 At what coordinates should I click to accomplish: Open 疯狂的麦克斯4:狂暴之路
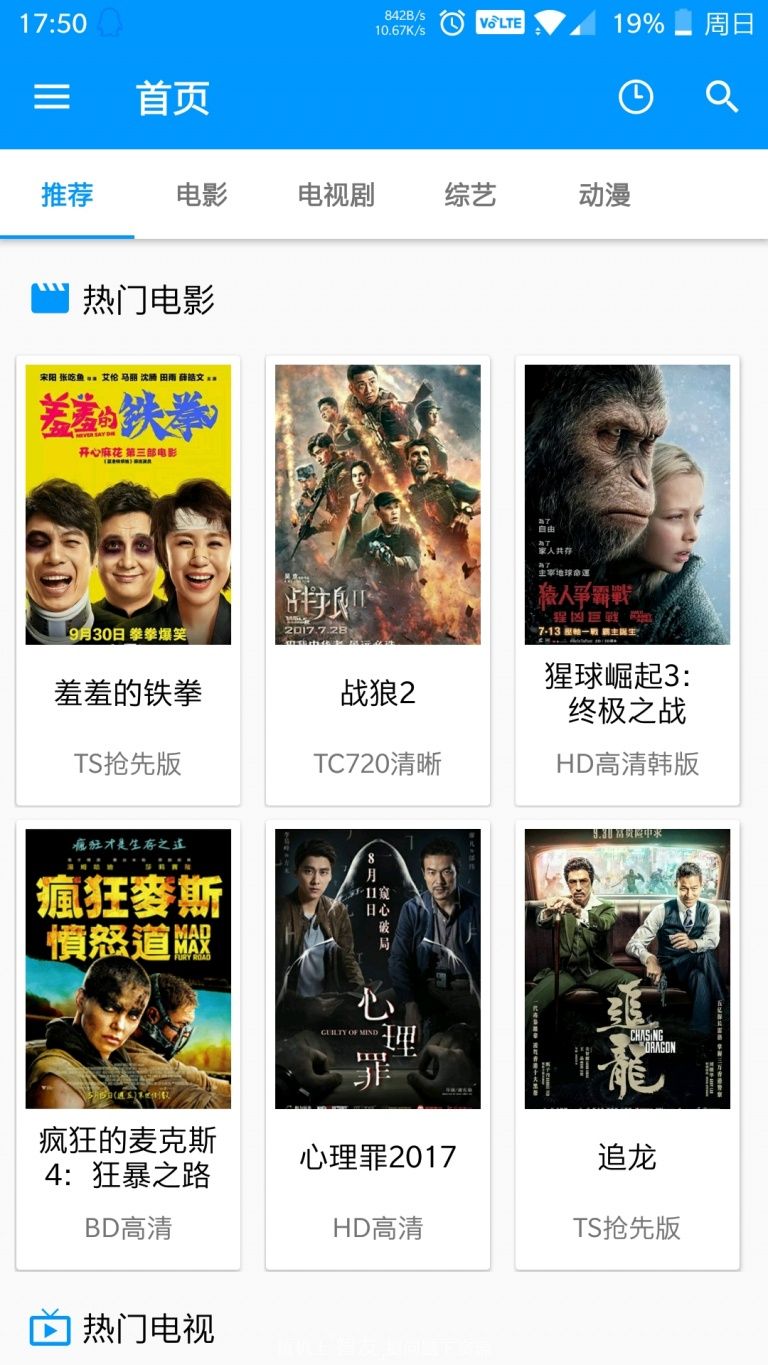tap(128, 1044)
